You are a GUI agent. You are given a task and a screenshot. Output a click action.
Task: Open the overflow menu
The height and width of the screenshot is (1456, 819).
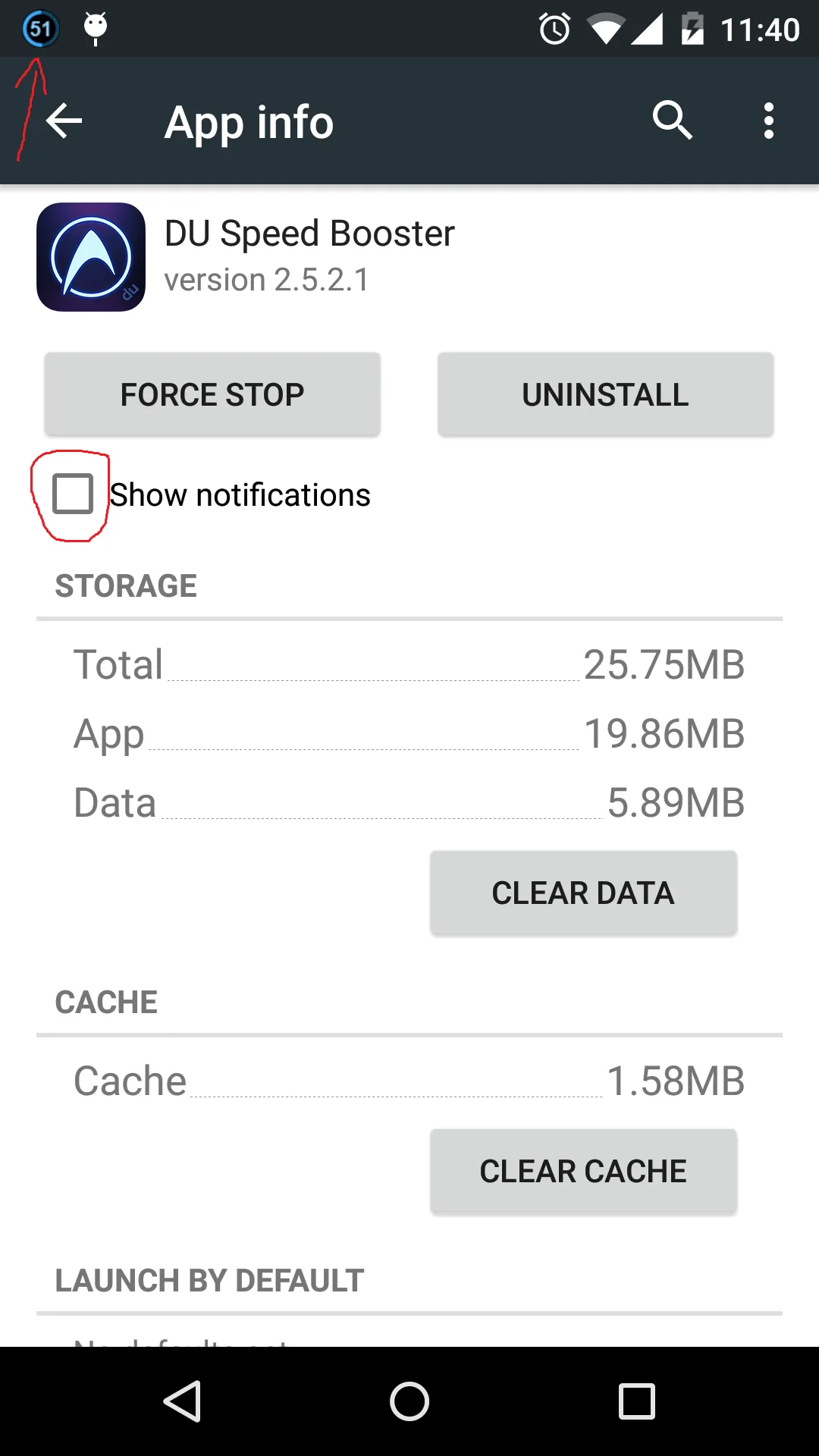click(x=768, y=121)
